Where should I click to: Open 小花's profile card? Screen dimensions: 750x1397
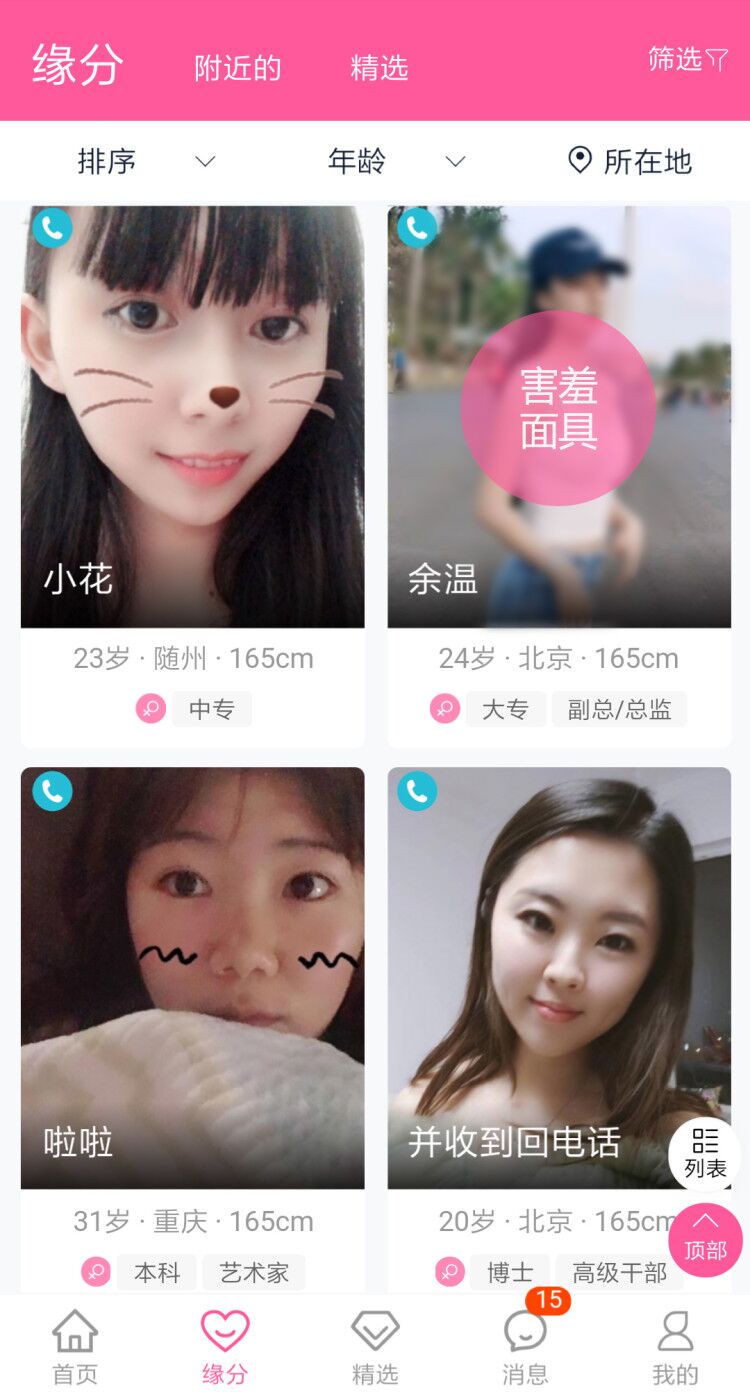coord(192,420)
